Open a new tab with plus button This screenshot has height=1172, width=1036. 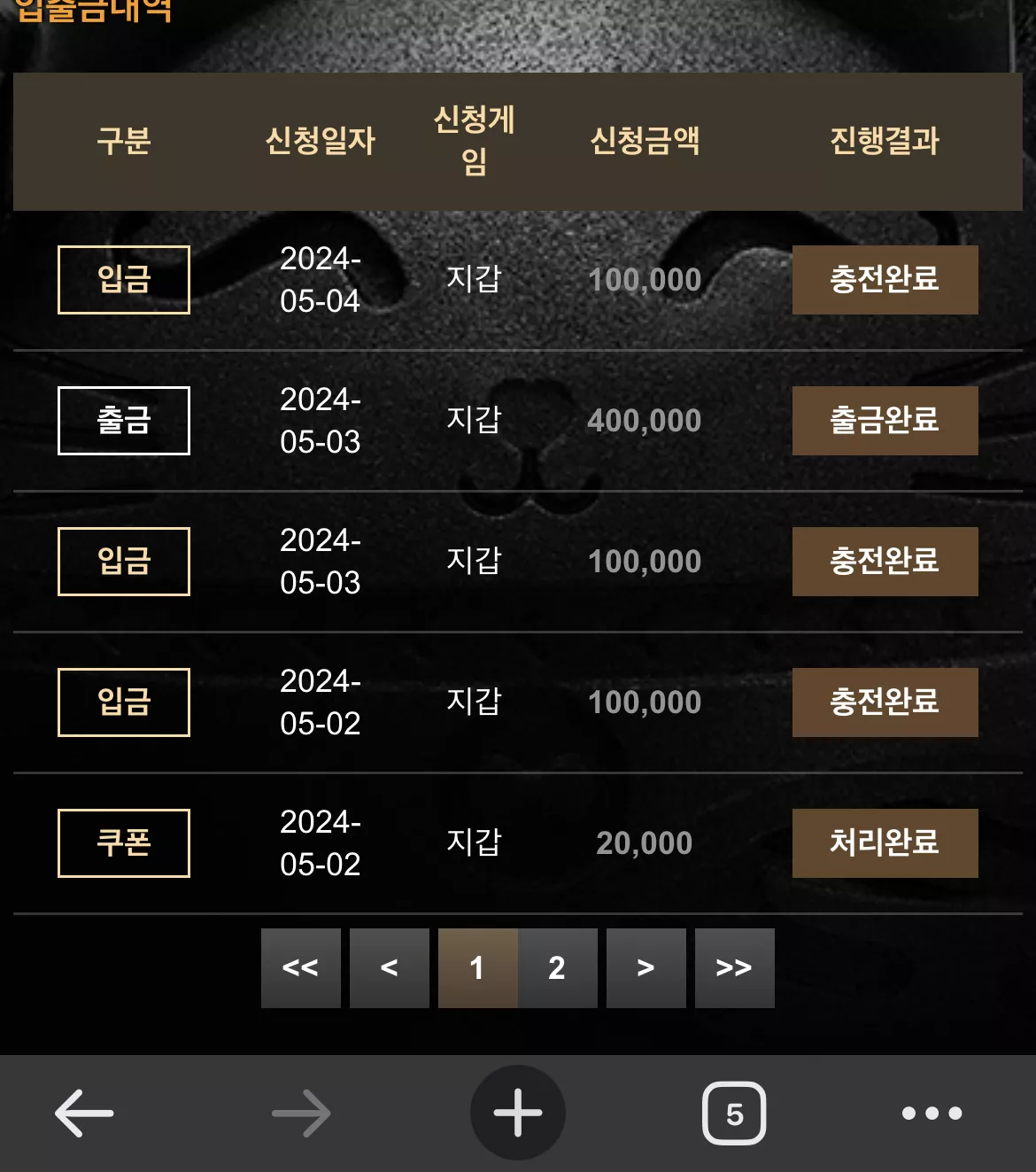(518, 1113)
